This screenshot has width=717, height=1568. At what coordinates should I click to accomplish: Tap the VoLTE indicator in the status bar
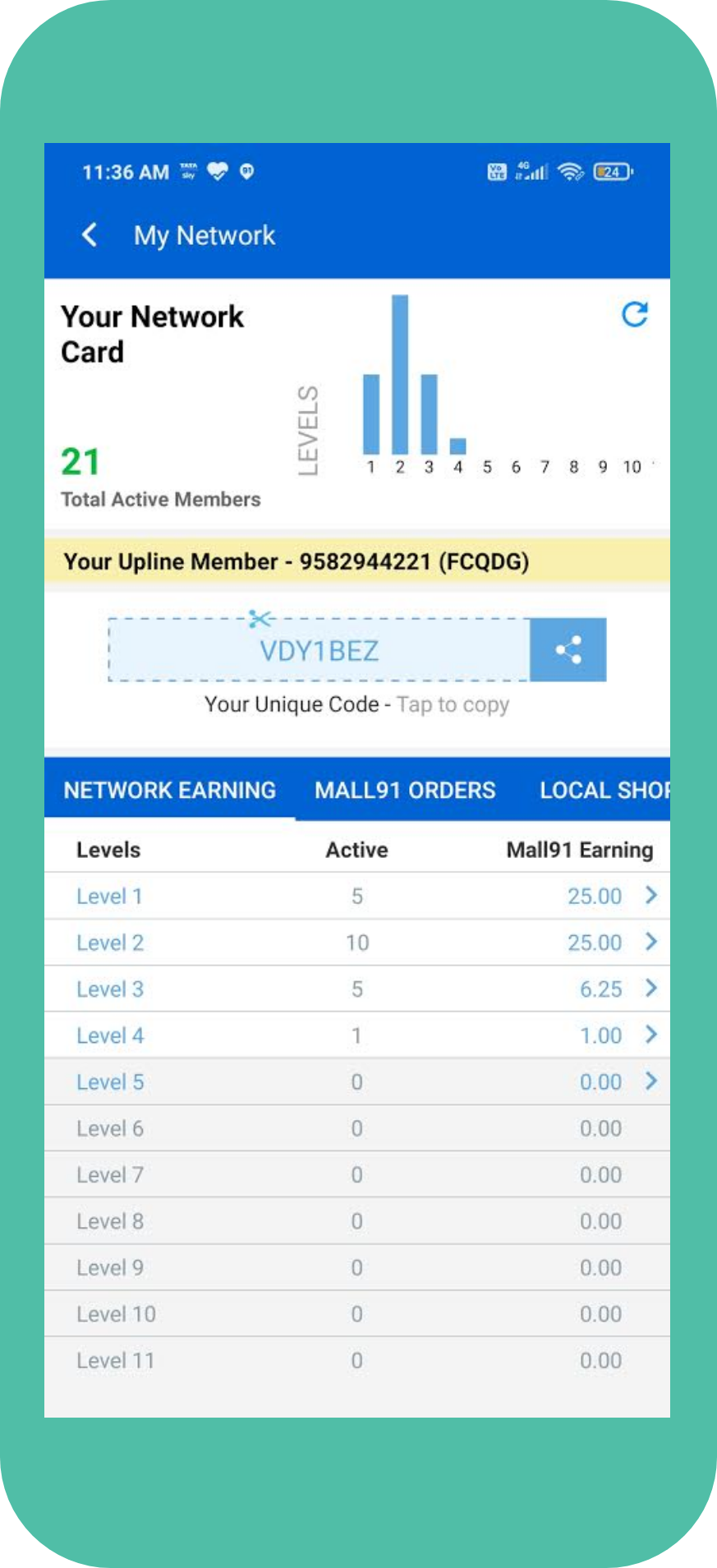(x=494, y=172)
